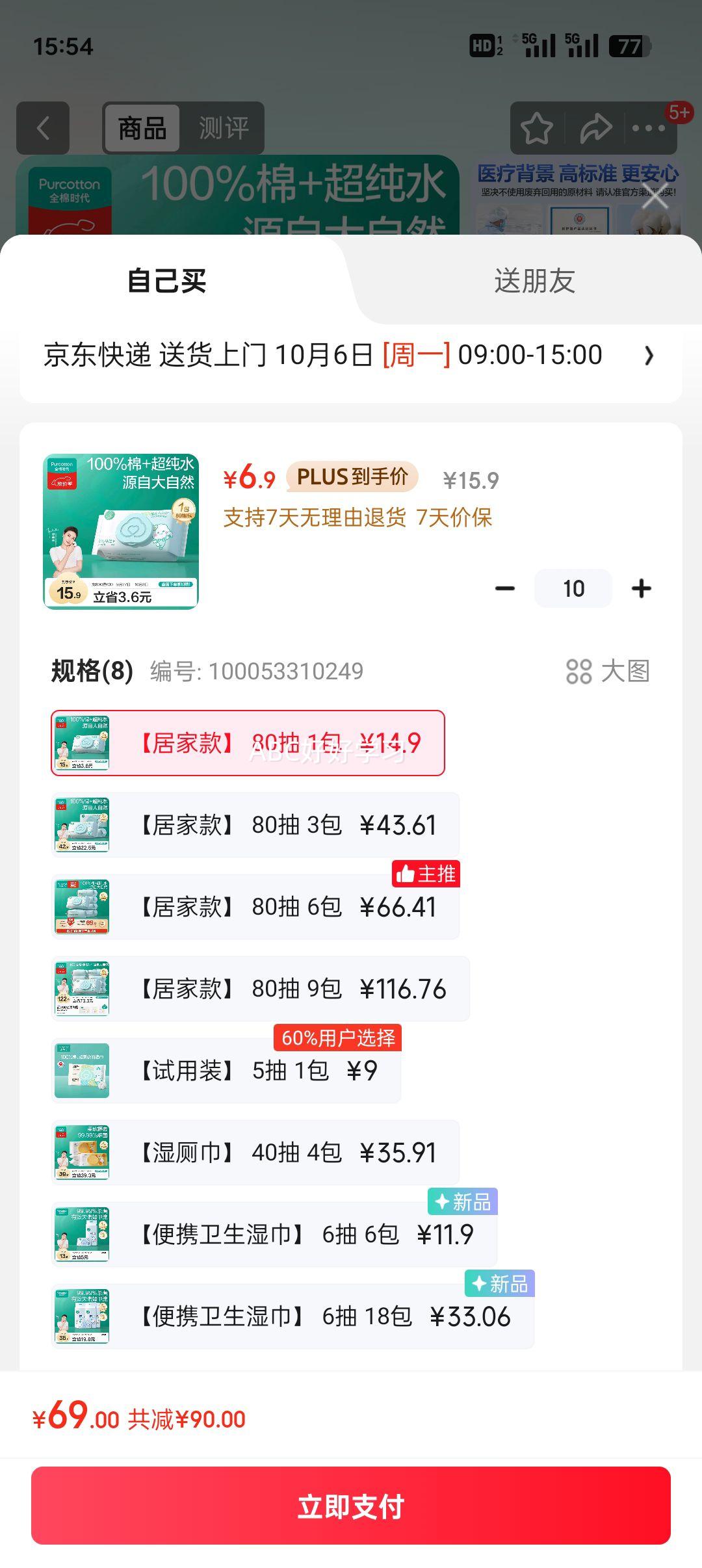Select 【便携卫生湿巾】6抽 6包 option

(274, 1235)
